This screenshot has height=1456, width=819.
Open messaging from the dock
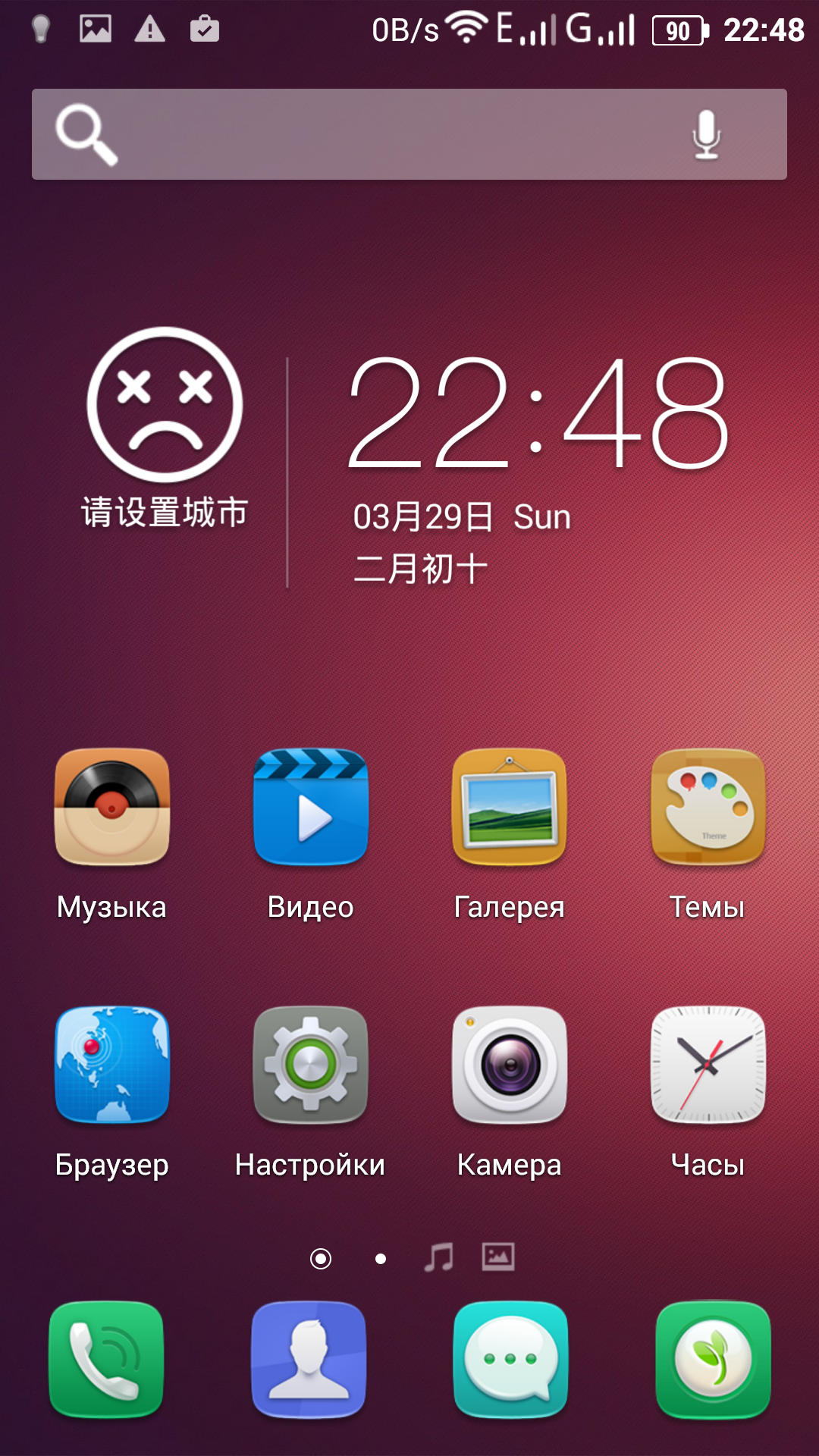click(x=510, y=1359)
